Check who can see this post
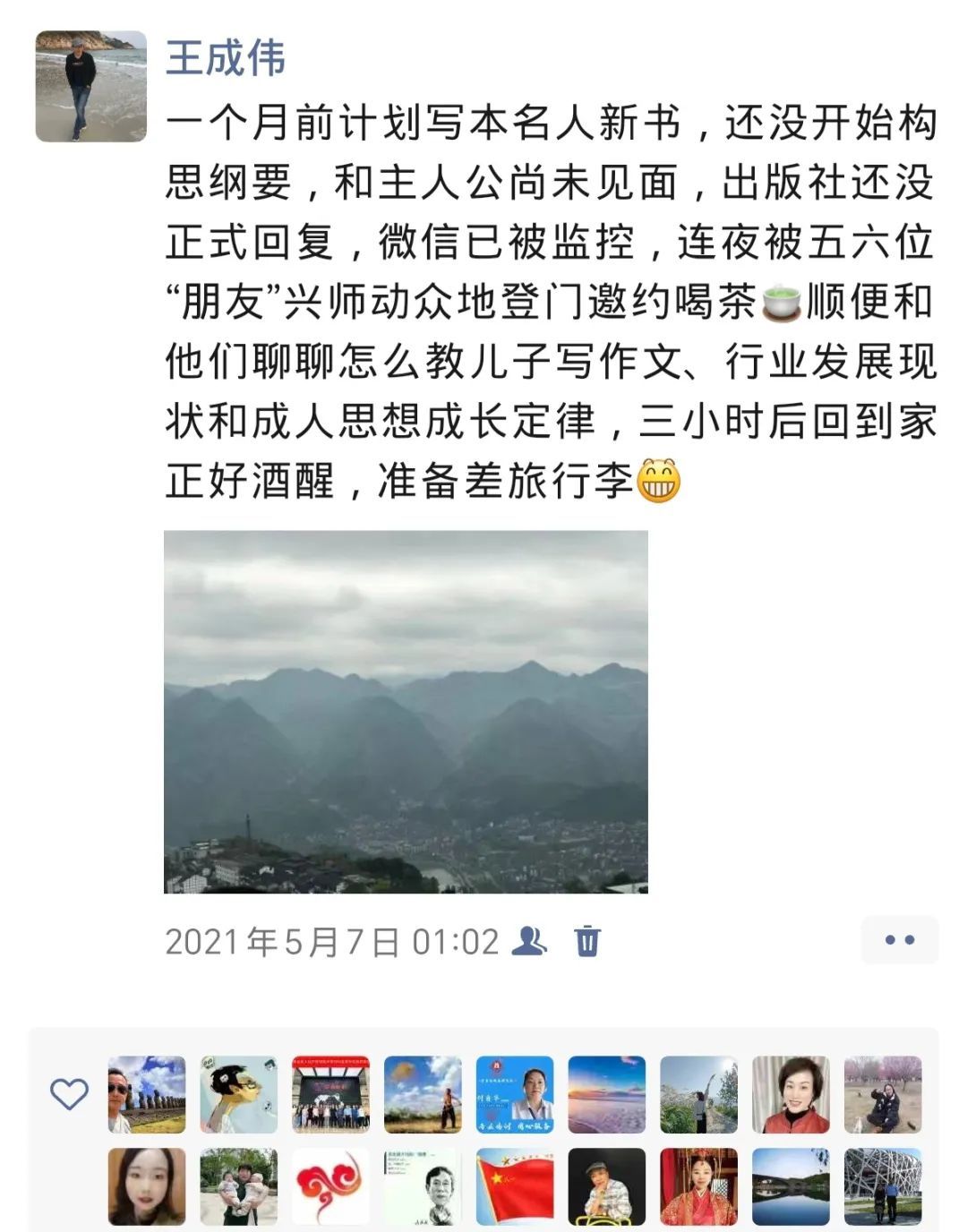967x1232 pixels. [x=528, y=940]
